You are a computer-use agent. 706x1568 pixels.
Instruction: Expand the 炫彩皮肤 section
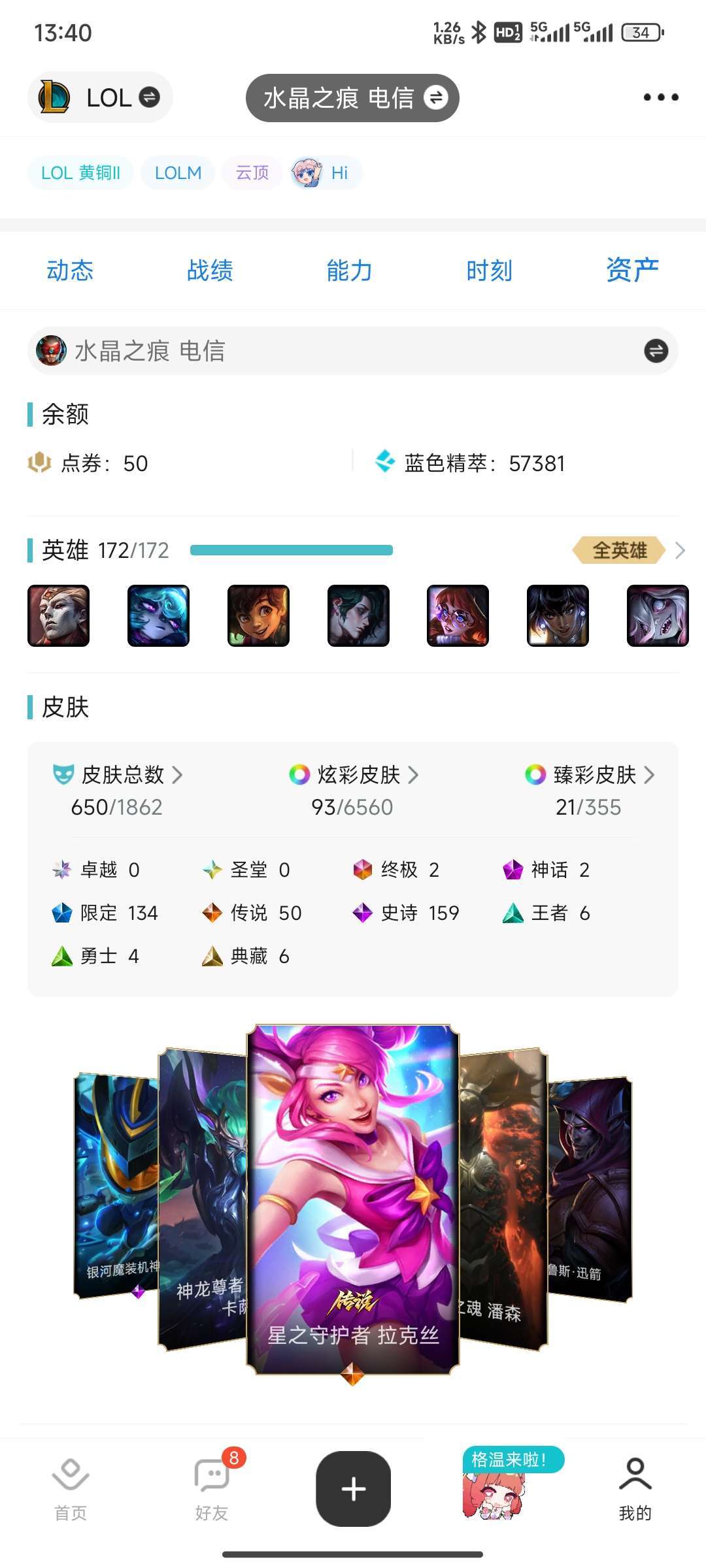pyautogui.click(x=413, y=776)
